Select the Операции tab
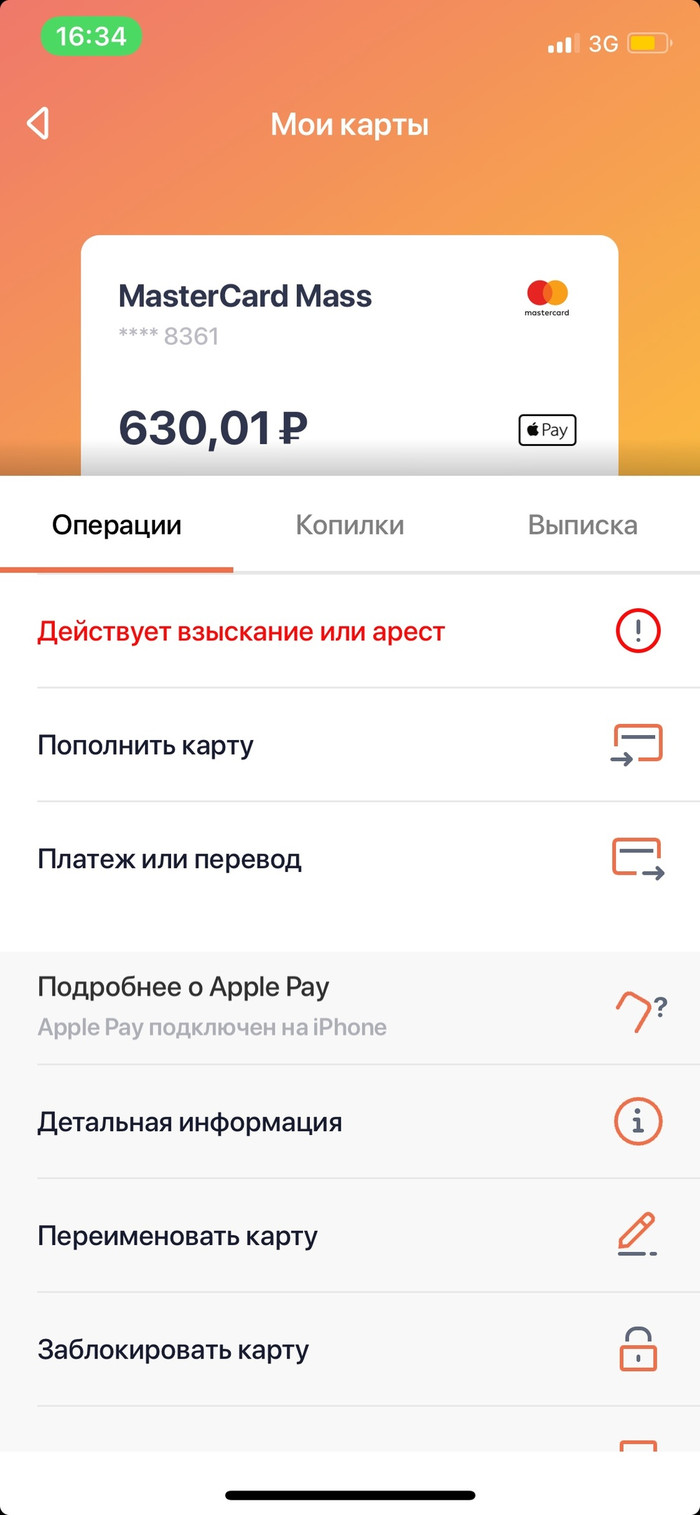The image size is (700, 1515). (x=117, y=525)
